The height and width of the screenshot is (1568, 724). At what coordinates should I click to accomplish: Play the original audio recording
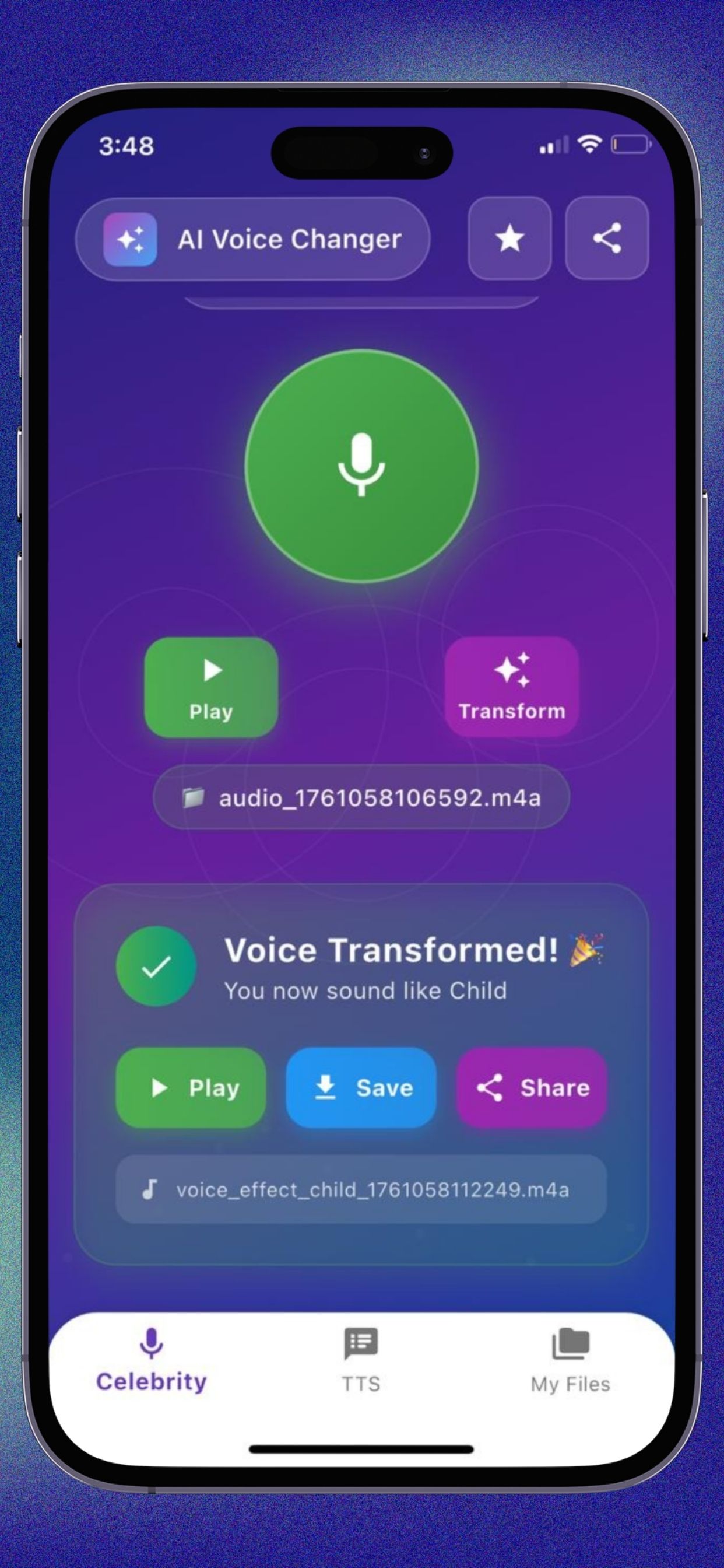click(210, 687)
